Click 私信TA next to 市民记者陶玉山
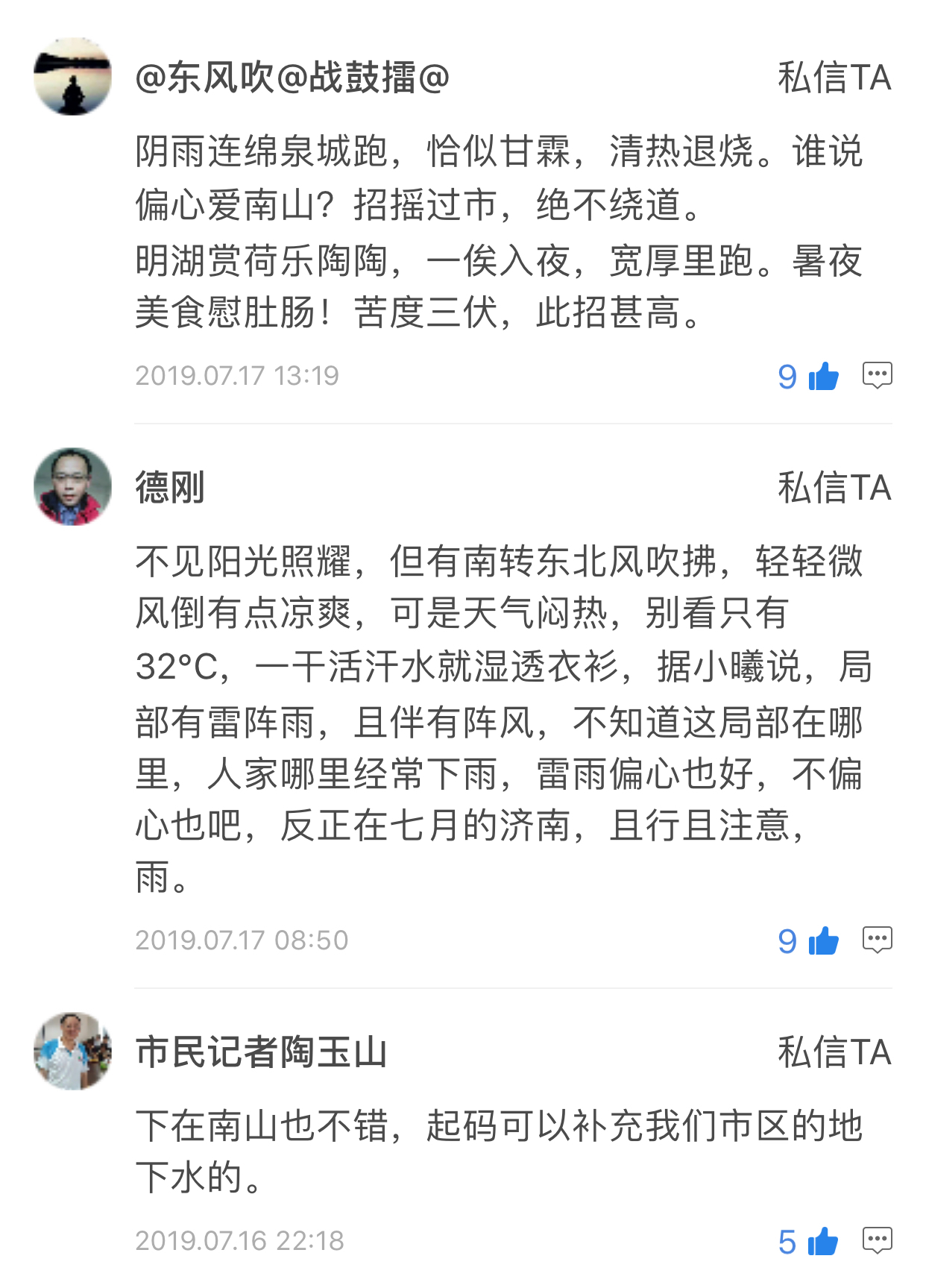 click(834, 1052)
